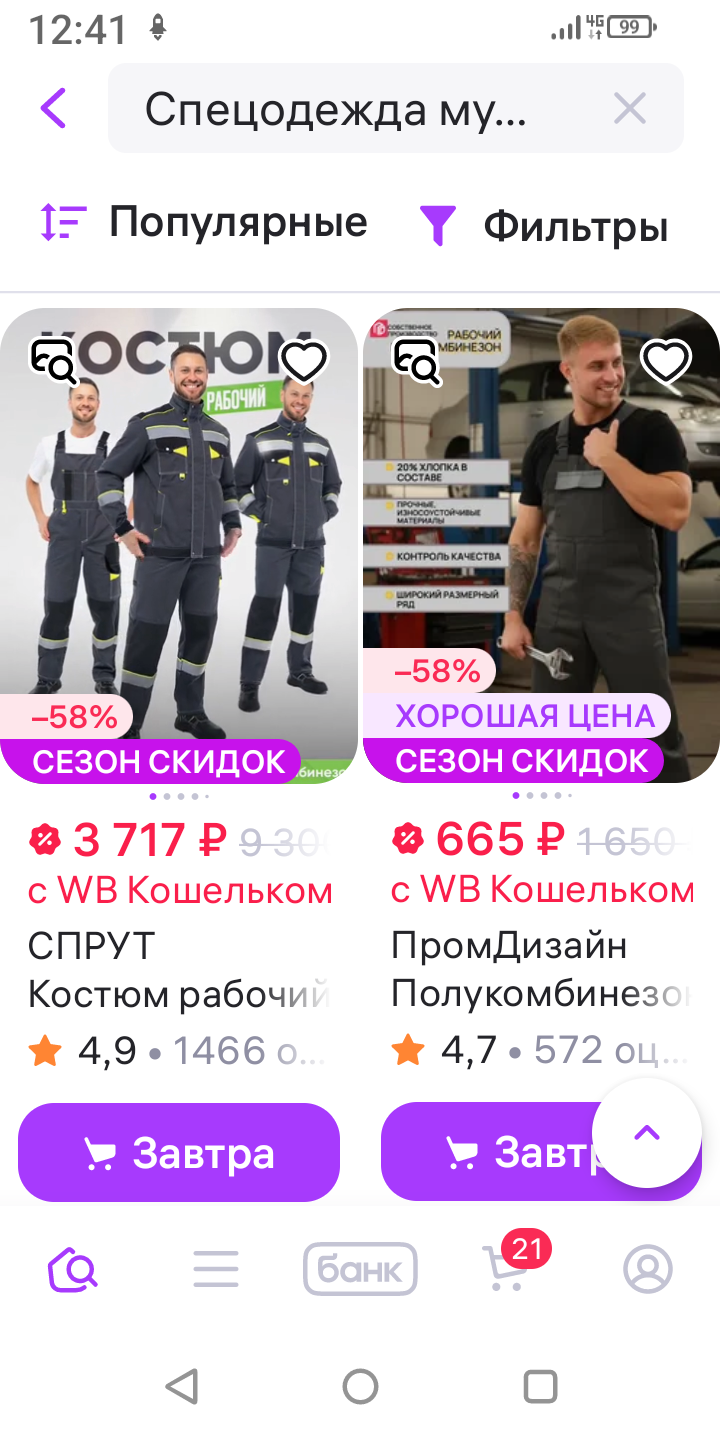Switch to the банк tab
Image resolution: width=720 pixels, height=1440 pixels.
[360, 1269]
